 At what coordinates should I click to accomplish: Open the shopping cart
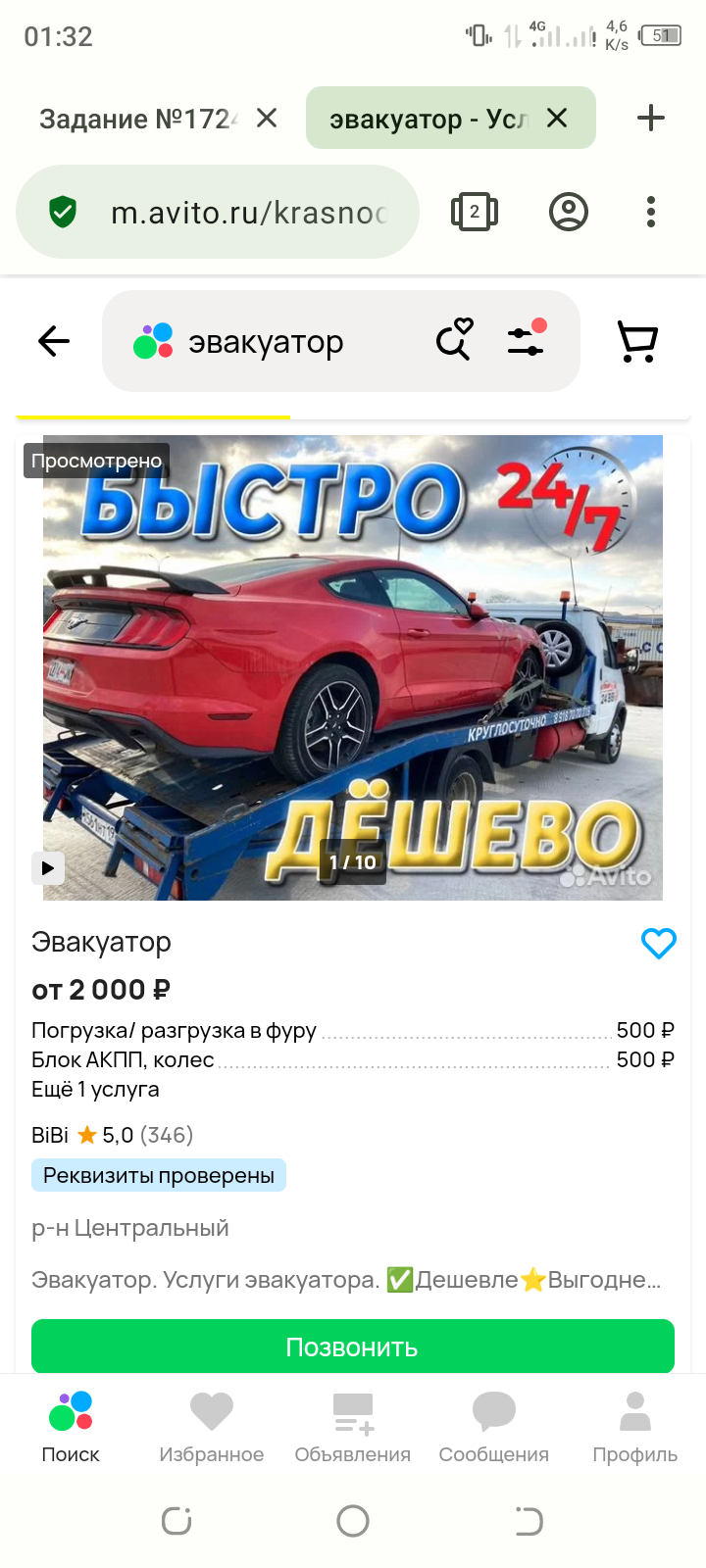click(637, 341)
